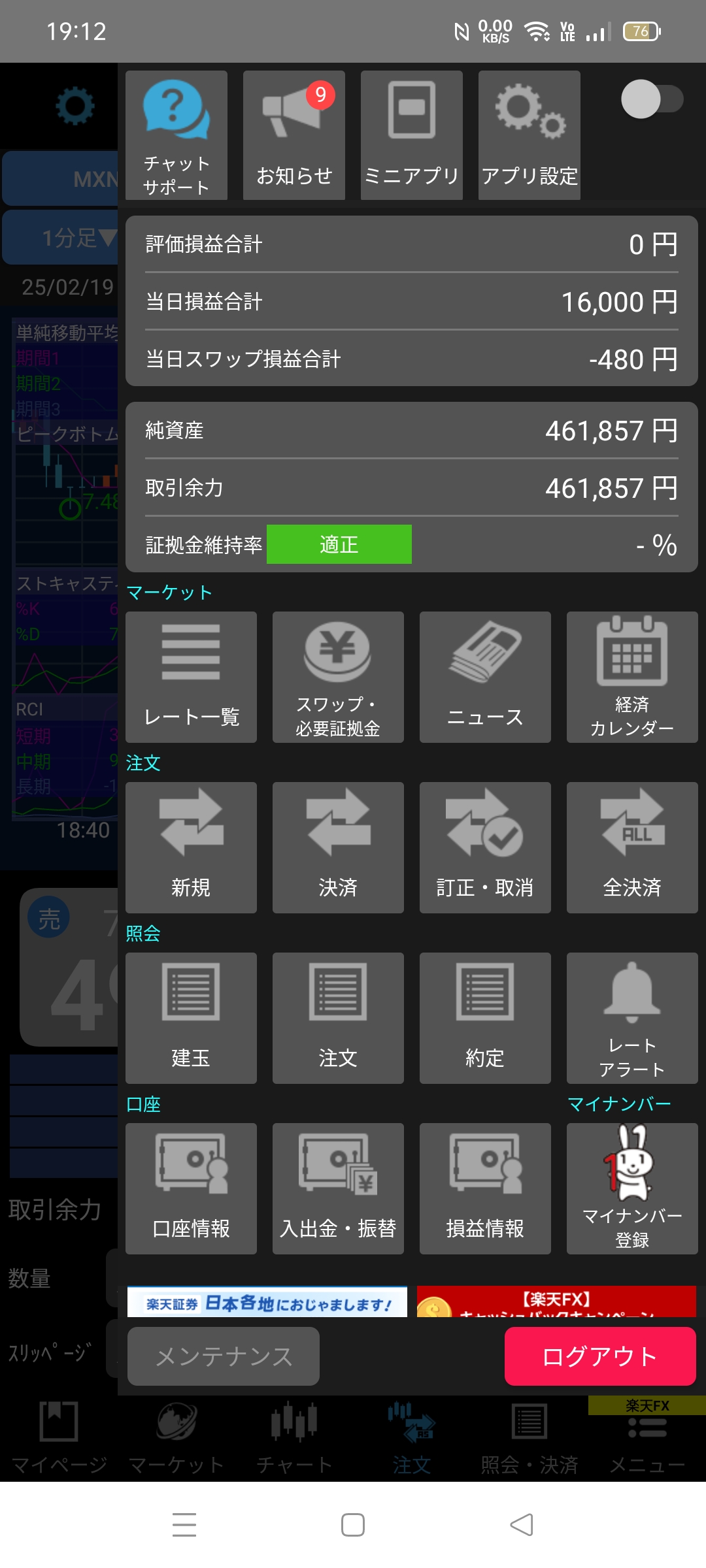
Task: Open 決済 settlement order
Action: coord(338,847)
